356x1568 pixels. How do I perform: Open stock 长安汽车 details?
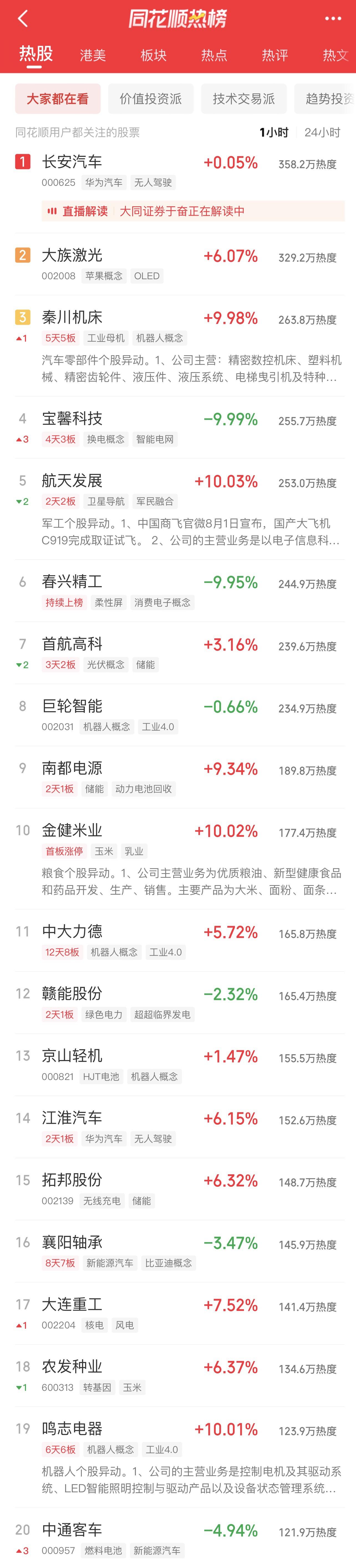pyautogui.click(x=72, y=162)
